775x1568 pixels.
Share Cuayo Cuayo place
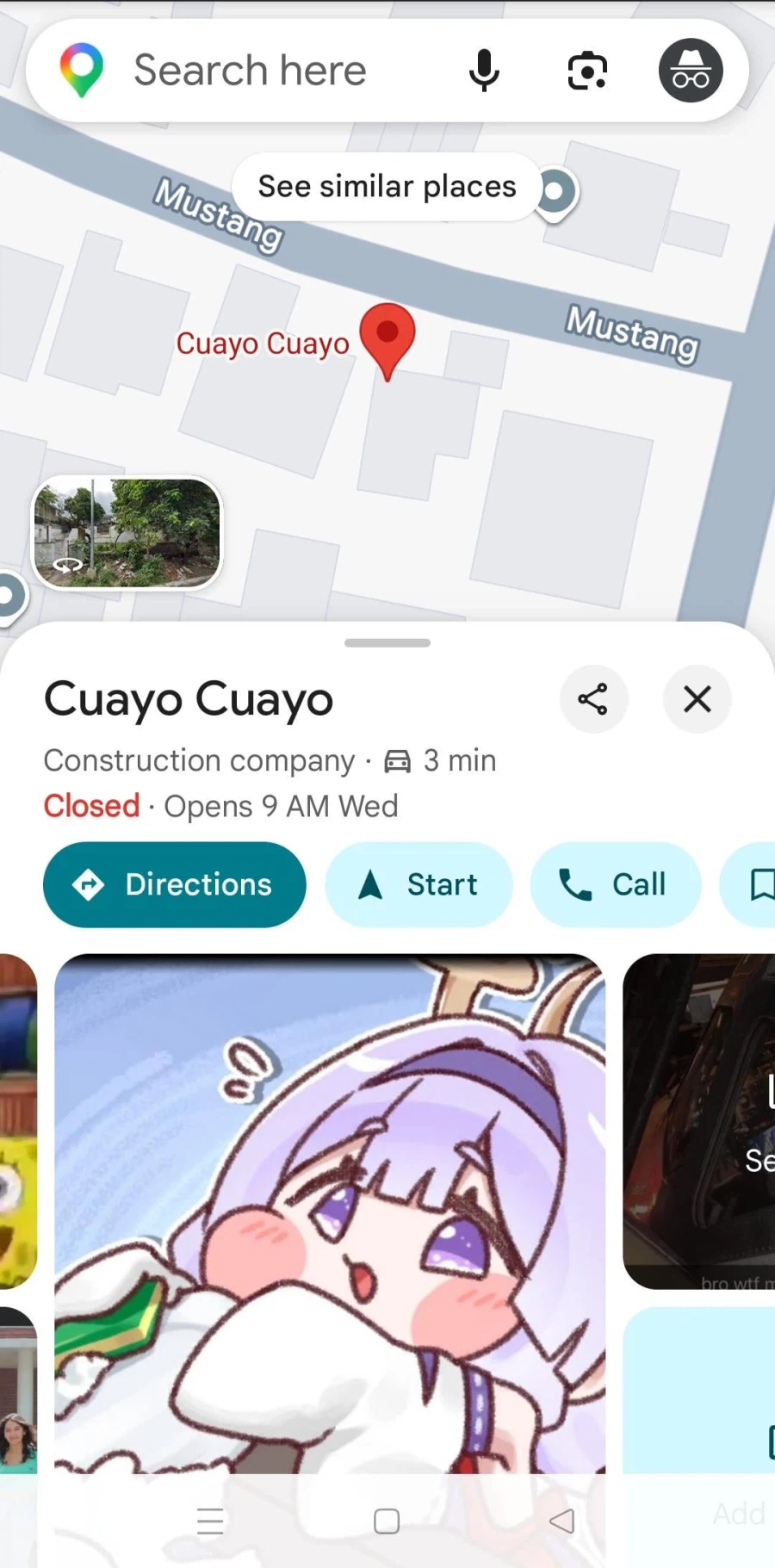click(x=593, y=698)
